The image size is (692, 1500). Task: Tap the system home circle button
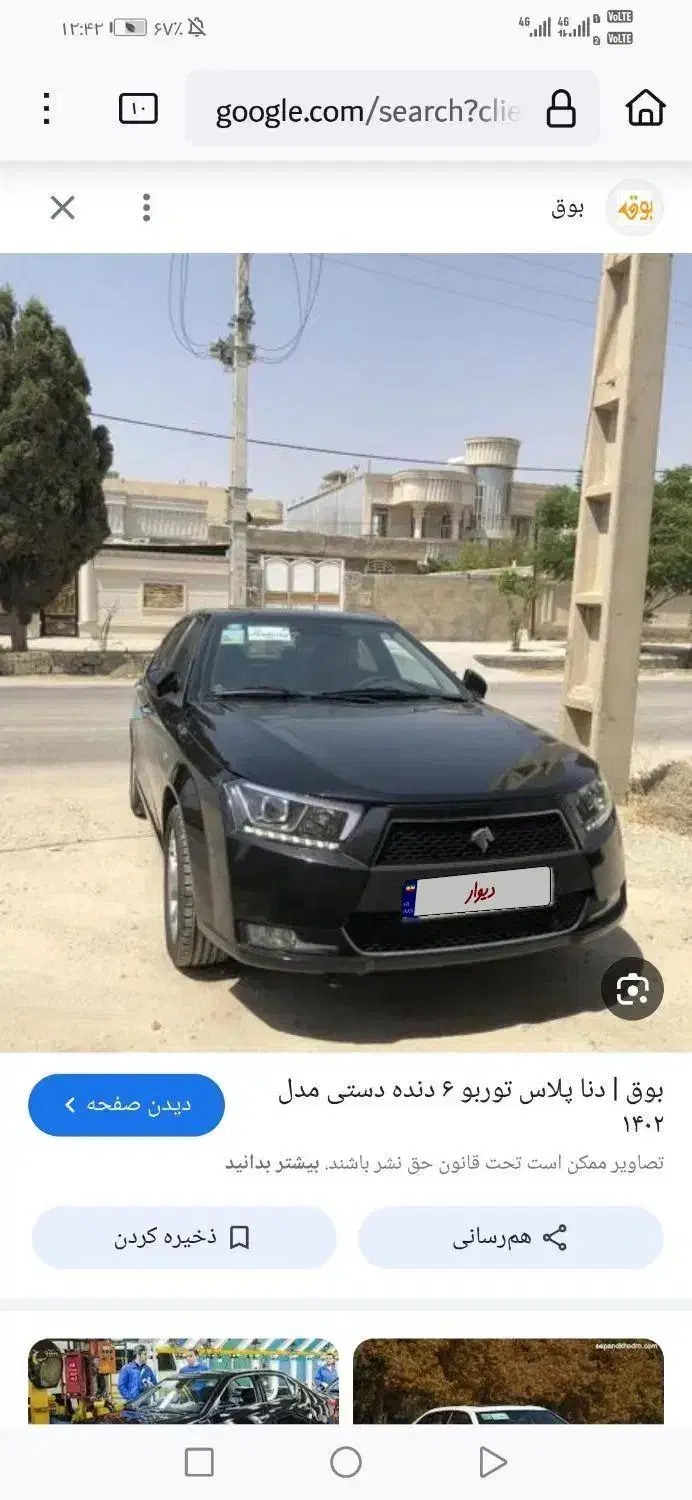346,1462
